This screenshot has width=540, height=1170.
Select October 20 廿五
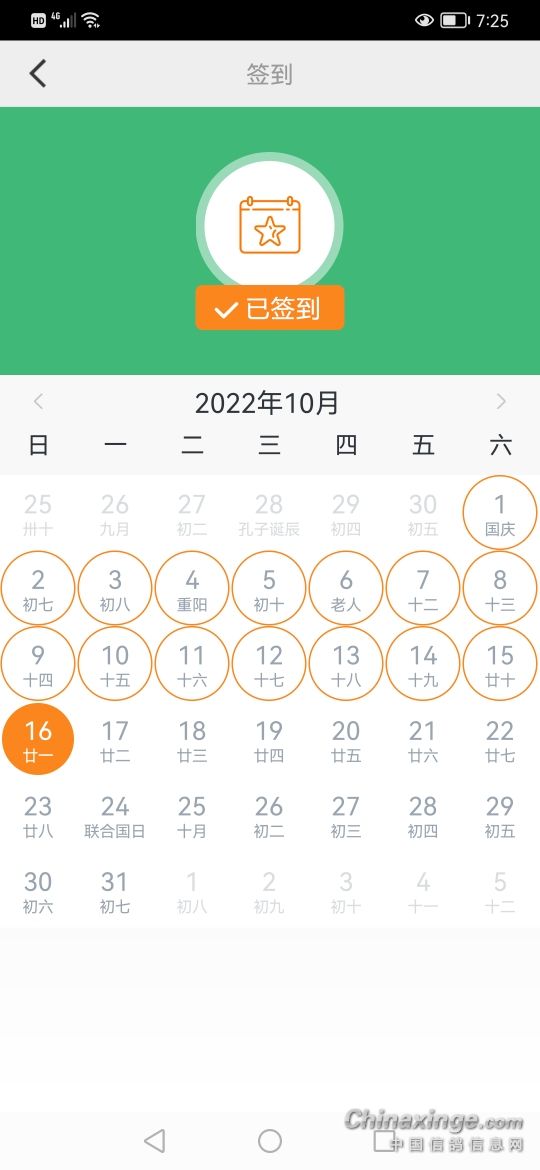[x=346, y=739]
